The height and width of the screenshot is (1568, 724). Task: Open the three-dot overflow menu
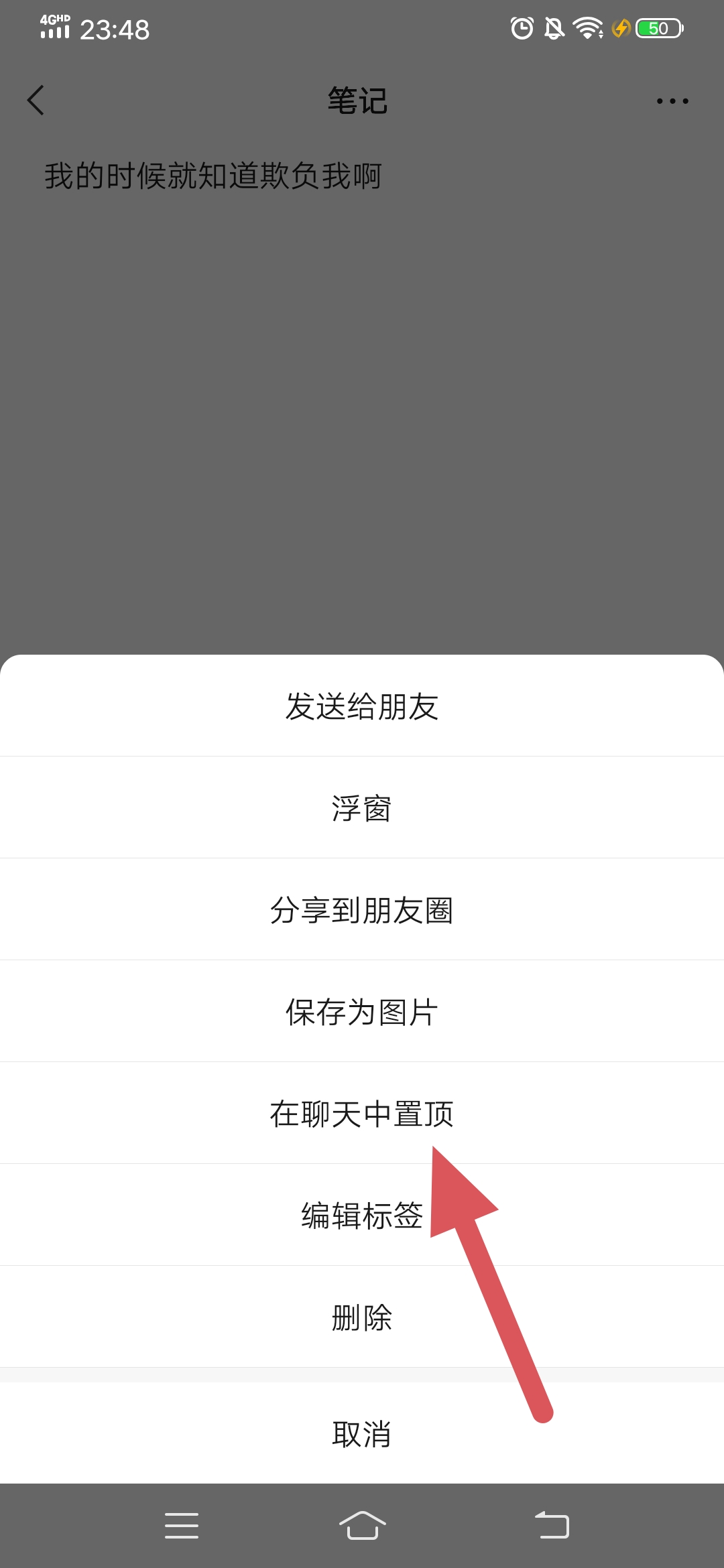coord(672,101)
